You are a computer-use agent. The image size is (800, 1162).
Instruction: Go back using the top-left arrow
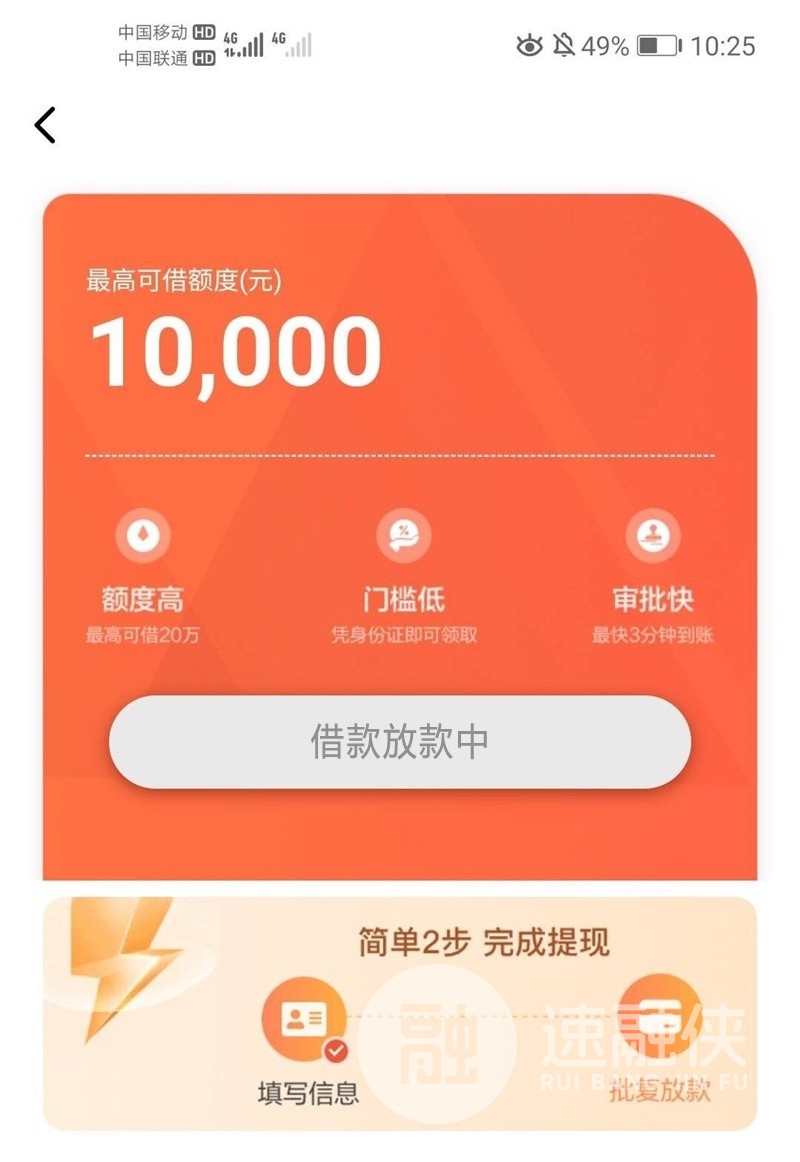tap(45, 125)
